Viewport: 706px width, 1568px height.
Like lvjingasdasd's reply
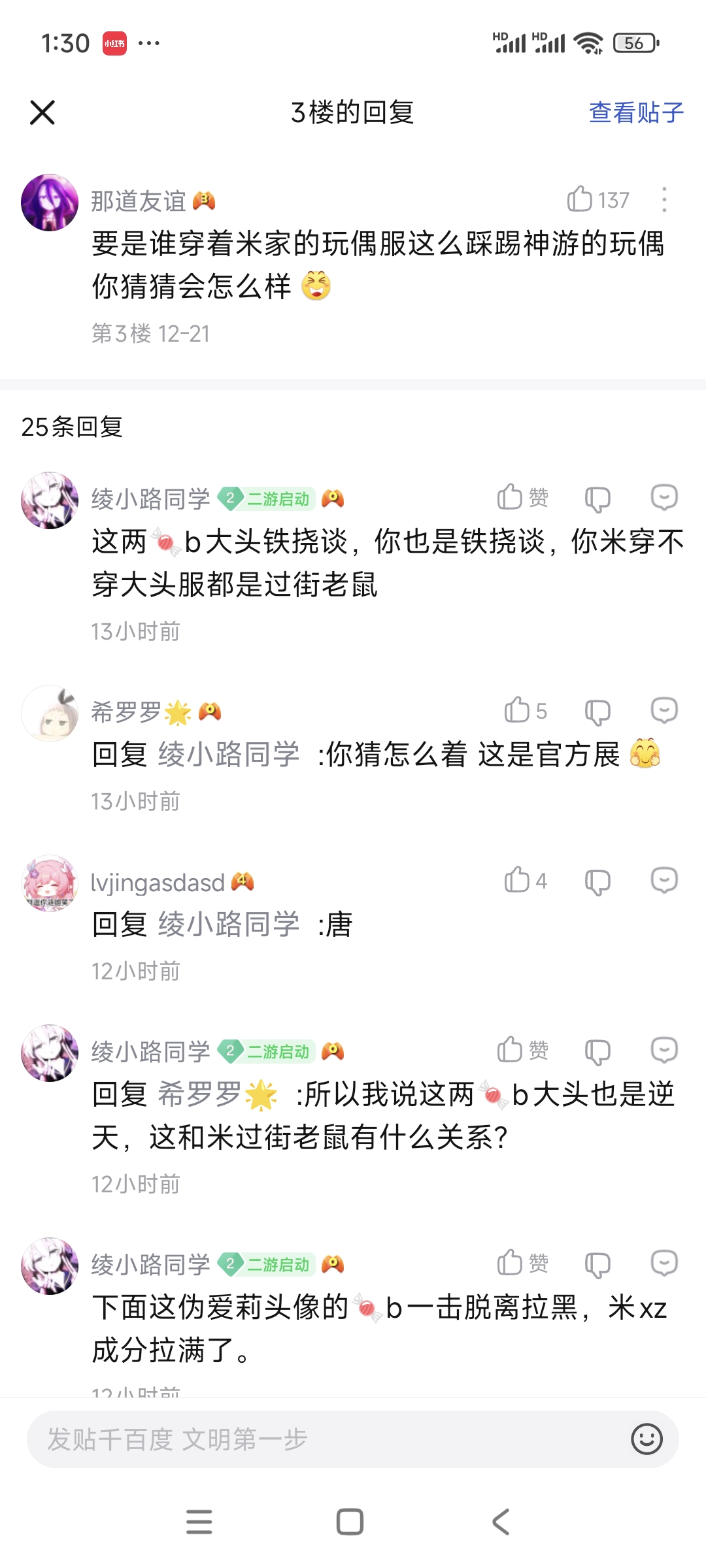pos(518,880)
